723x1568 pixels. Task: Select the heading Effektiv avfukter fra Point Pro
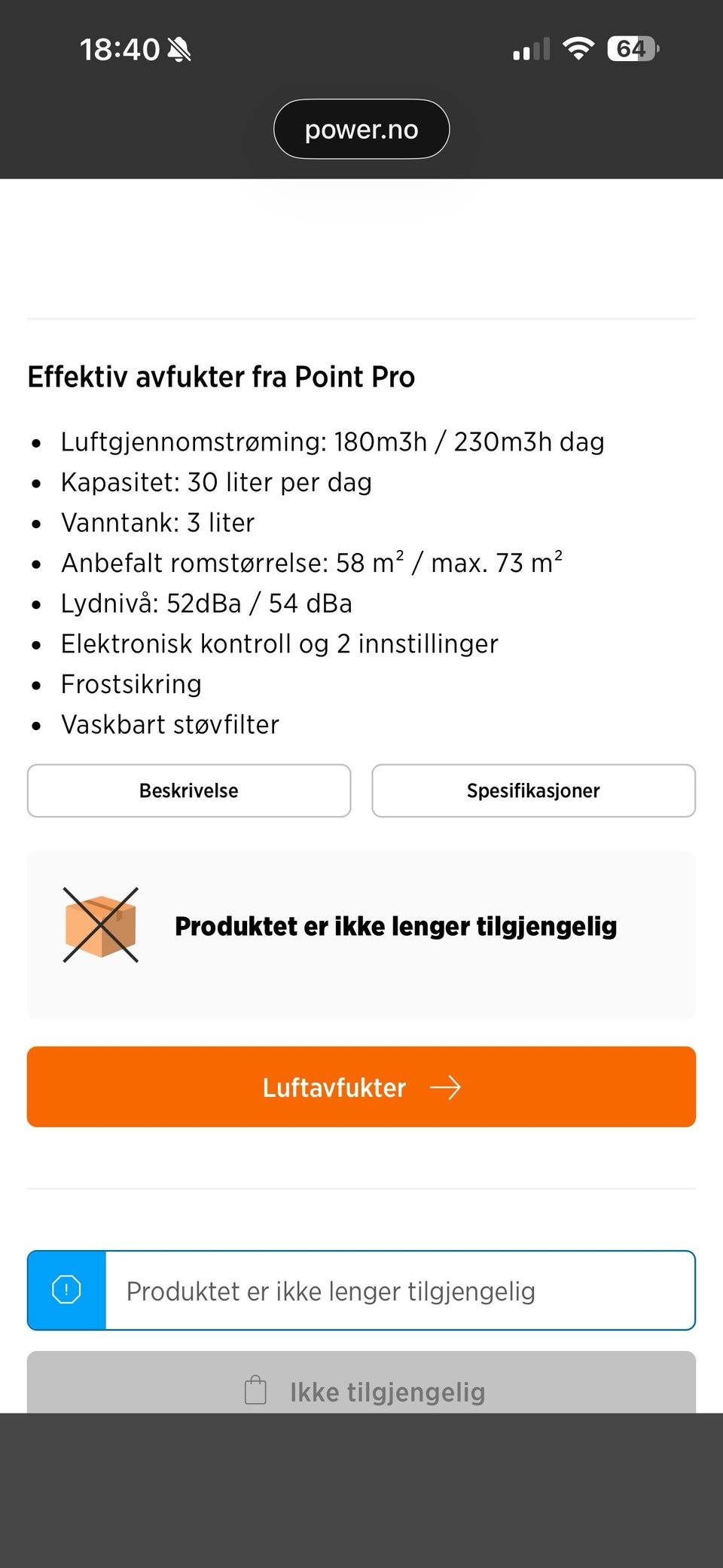click(221, 377)
